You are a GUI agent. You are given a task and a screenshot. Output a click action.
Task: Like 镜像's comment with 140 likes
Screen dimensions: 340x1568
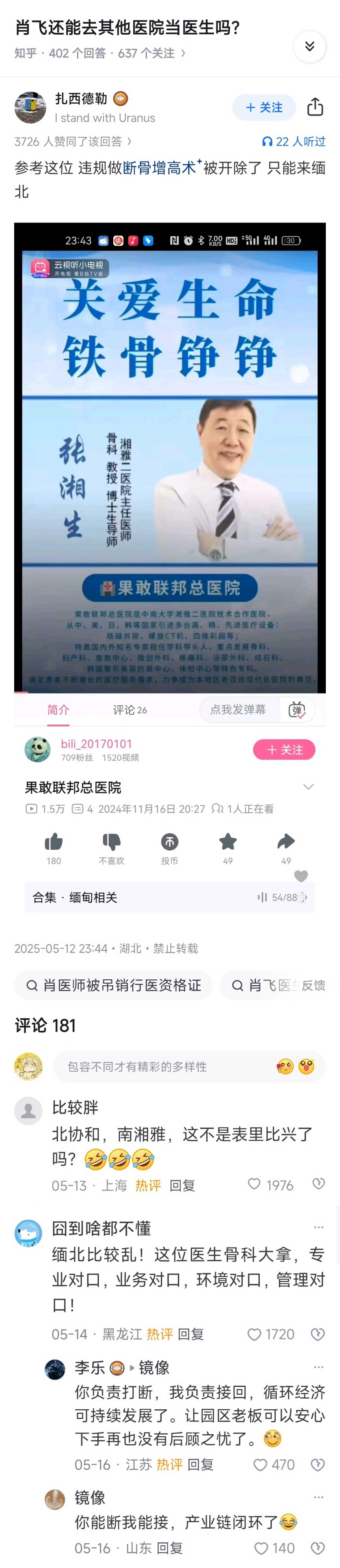coord(261,1548)
